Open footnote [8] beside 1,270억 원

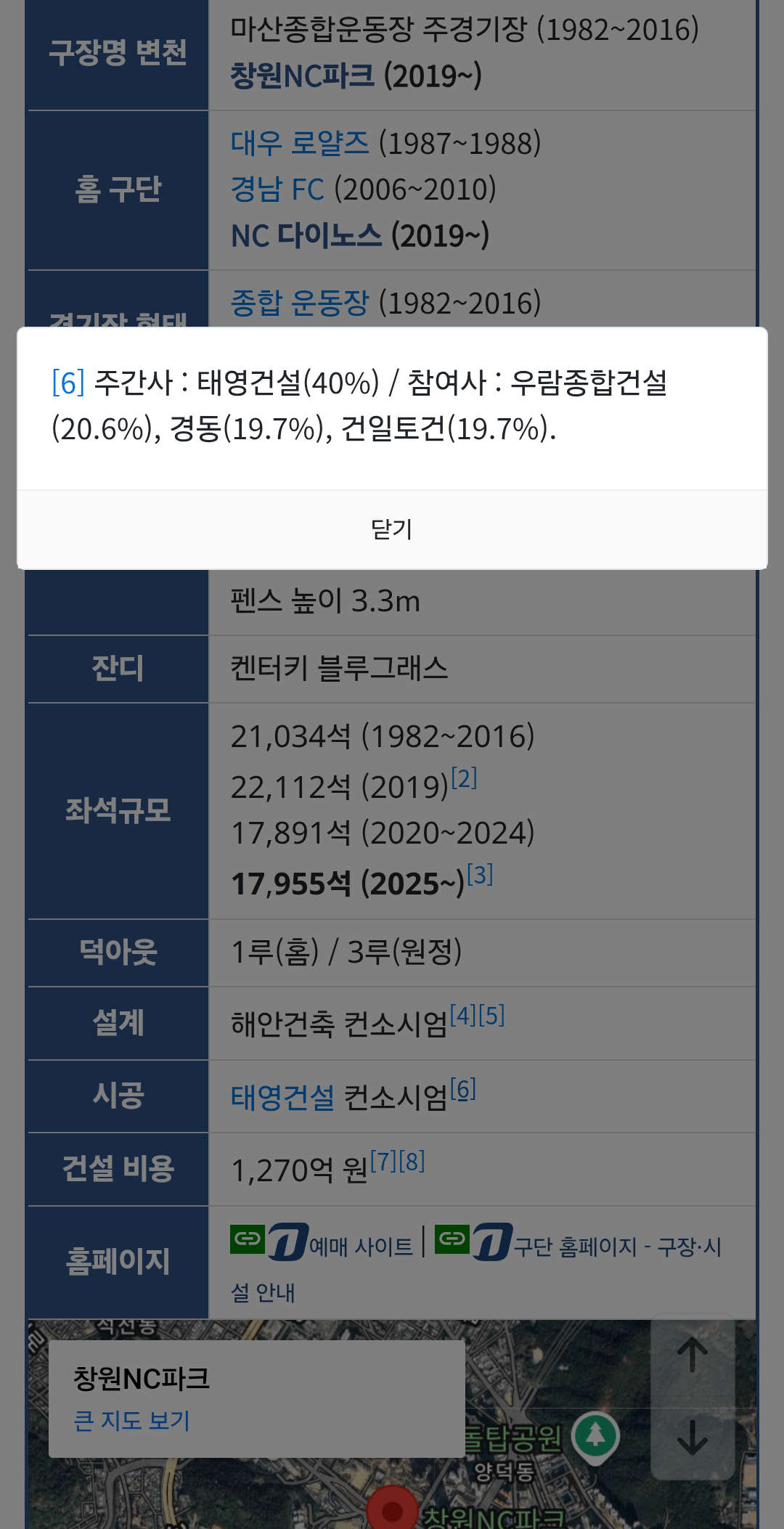412,1162
